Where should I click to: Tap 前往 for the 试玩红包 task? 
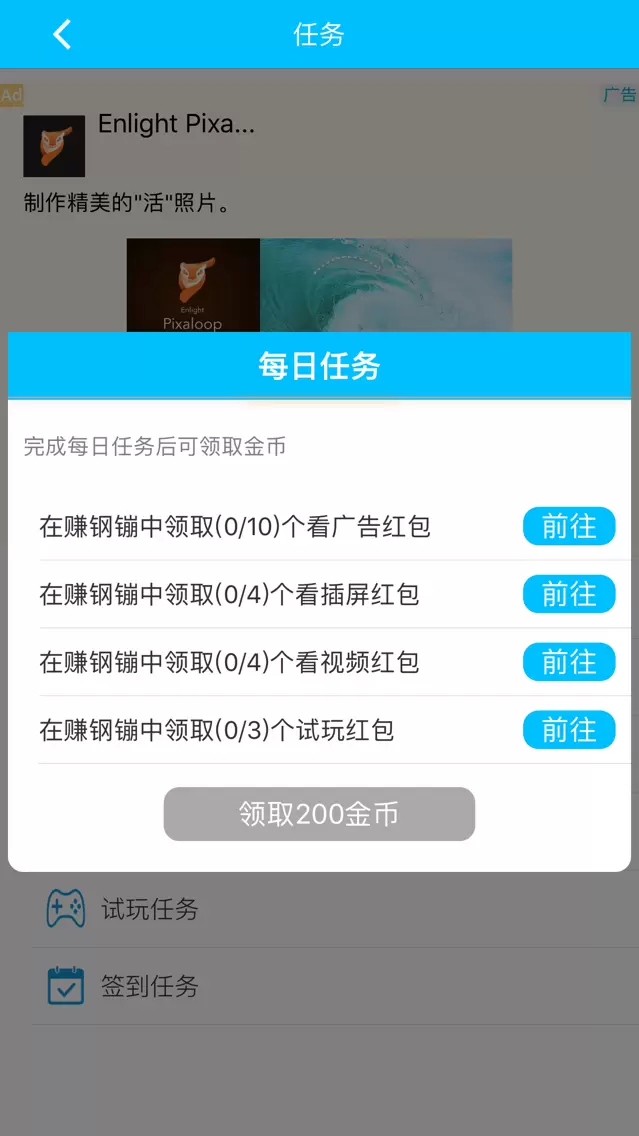tap(568, 730)
